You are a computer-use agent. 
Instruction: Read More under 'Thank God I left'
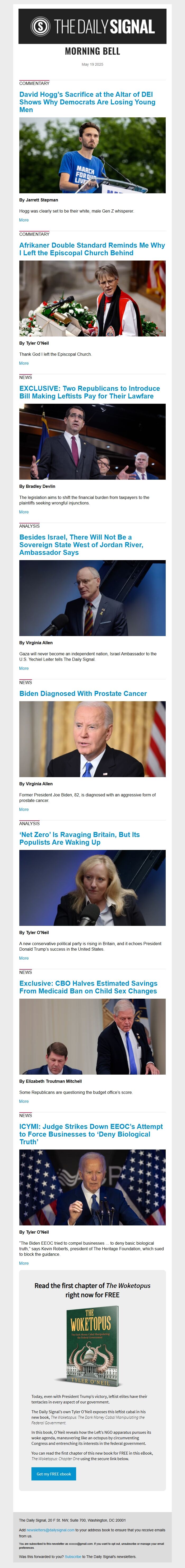click(x=24, y=363)
